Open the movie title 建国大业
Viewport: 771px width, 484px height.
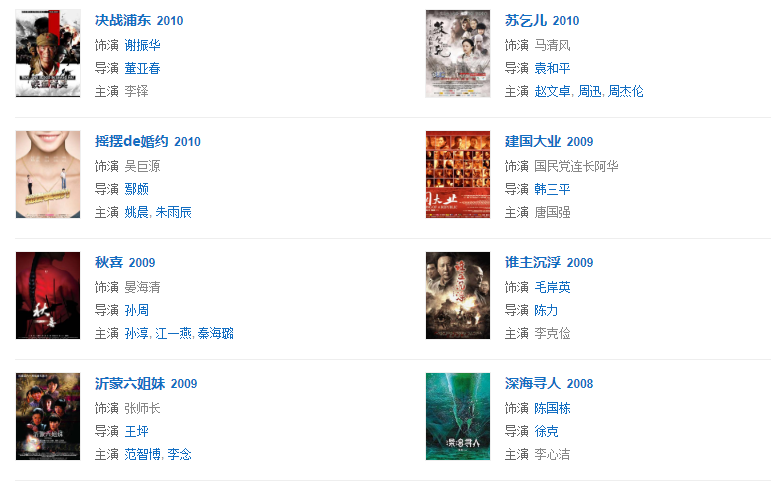533,142
